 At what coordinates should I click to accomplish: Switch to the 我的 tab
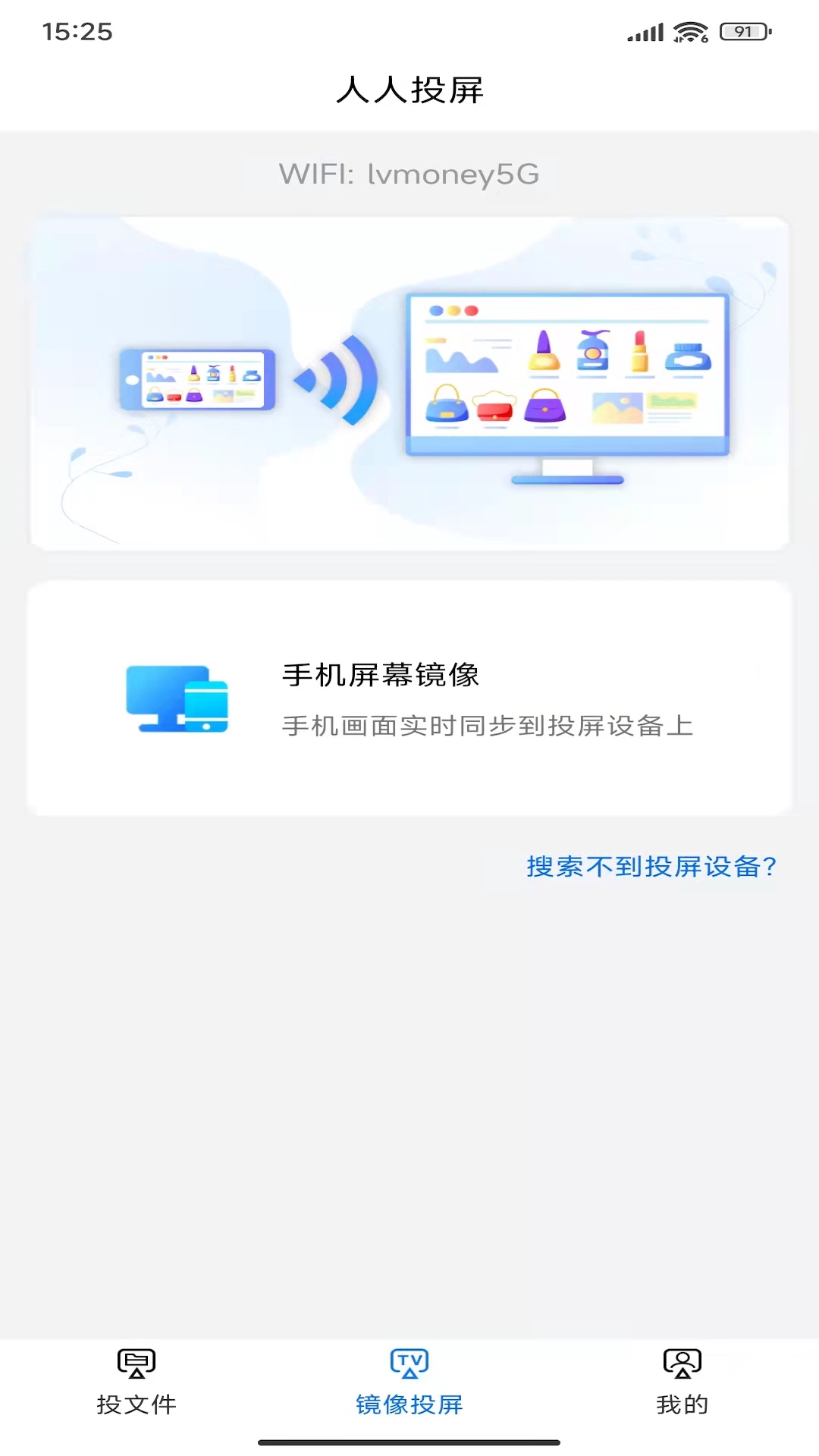tap(682, 1384)
